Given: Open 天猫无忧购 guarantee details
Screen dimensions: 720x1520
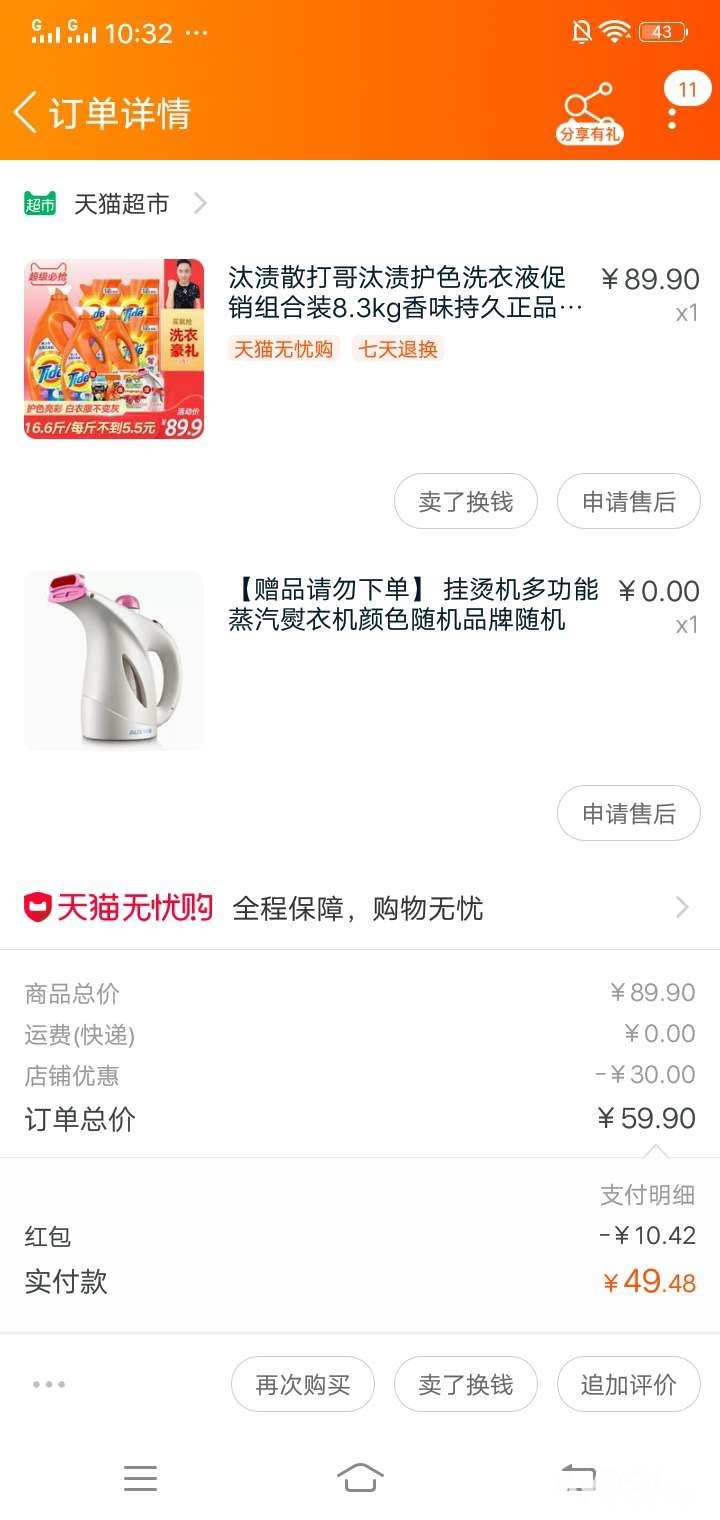Looking at the screenshot, I should click(x=360, y=908).
